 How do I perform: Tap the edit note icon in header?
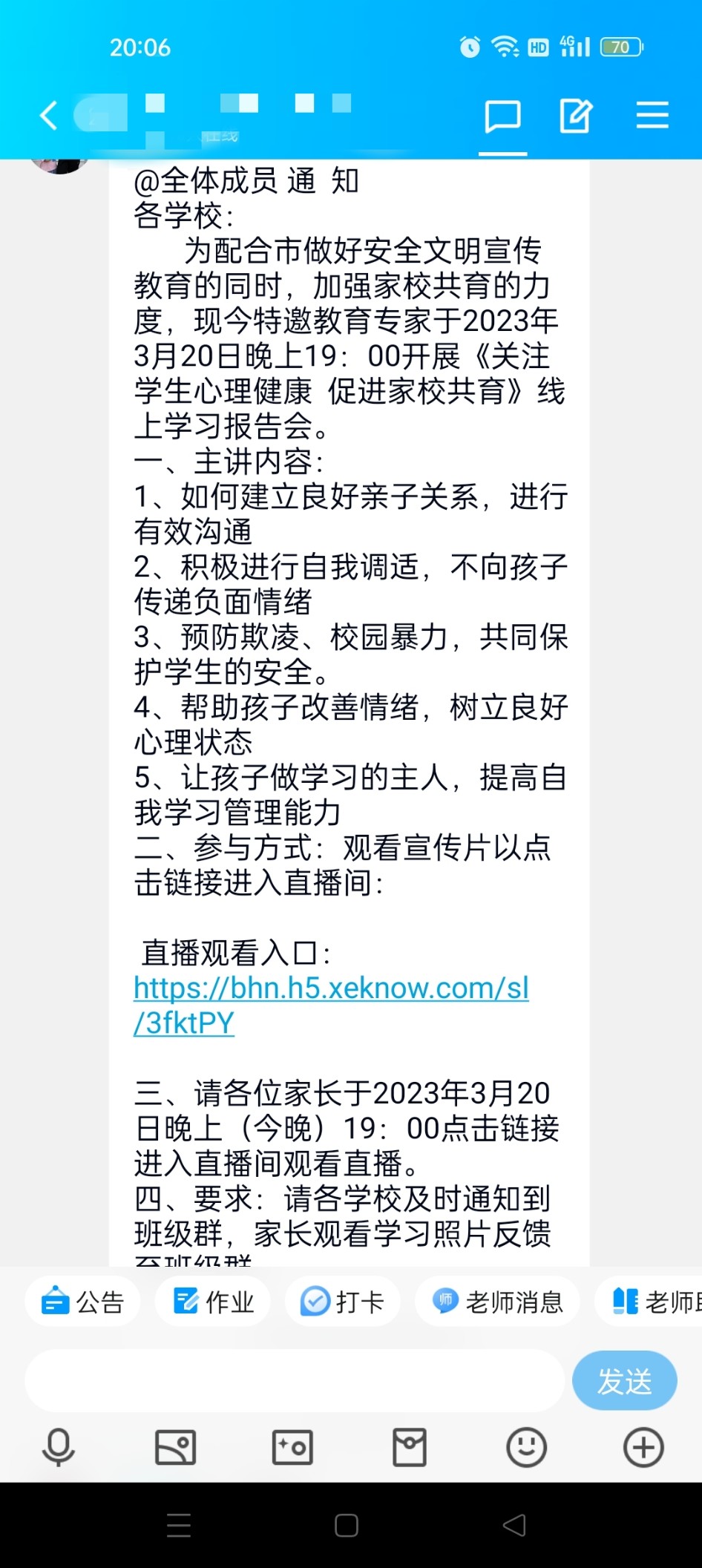pos(577,116)
